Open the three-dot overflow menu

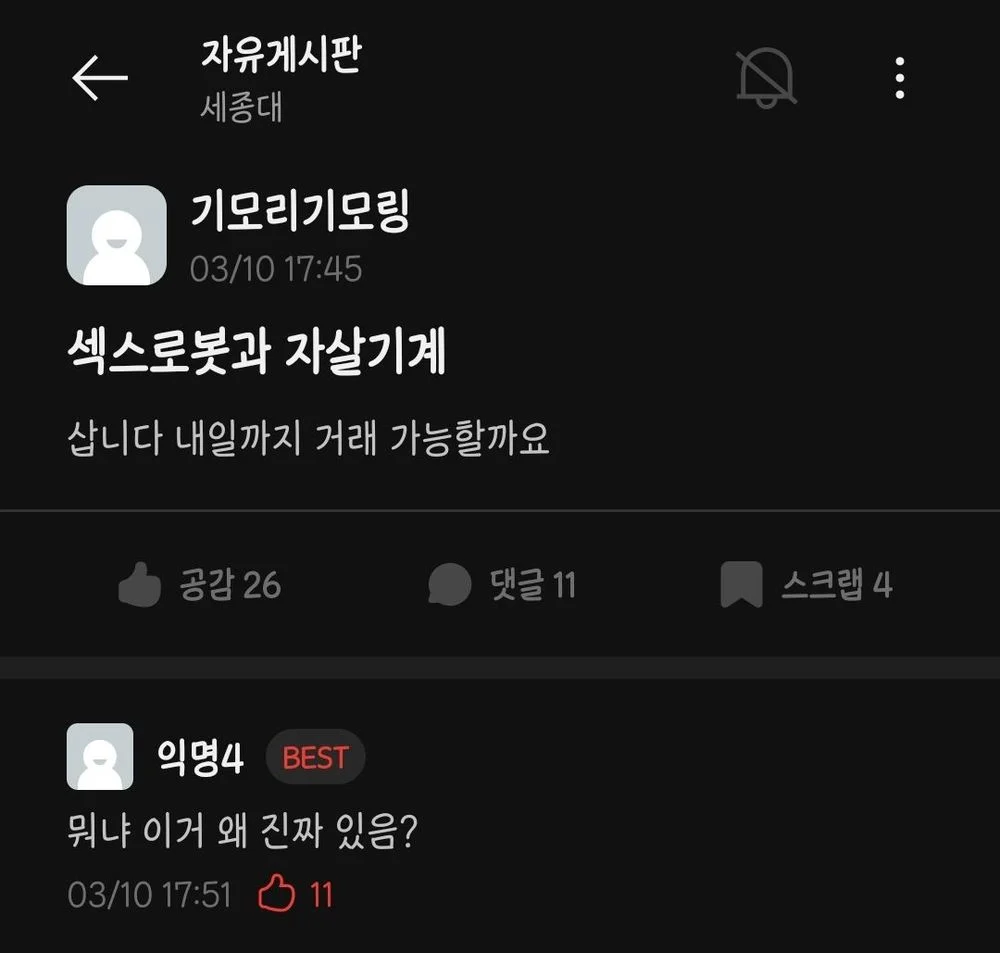pyautogui.click(x=900, y=77)
